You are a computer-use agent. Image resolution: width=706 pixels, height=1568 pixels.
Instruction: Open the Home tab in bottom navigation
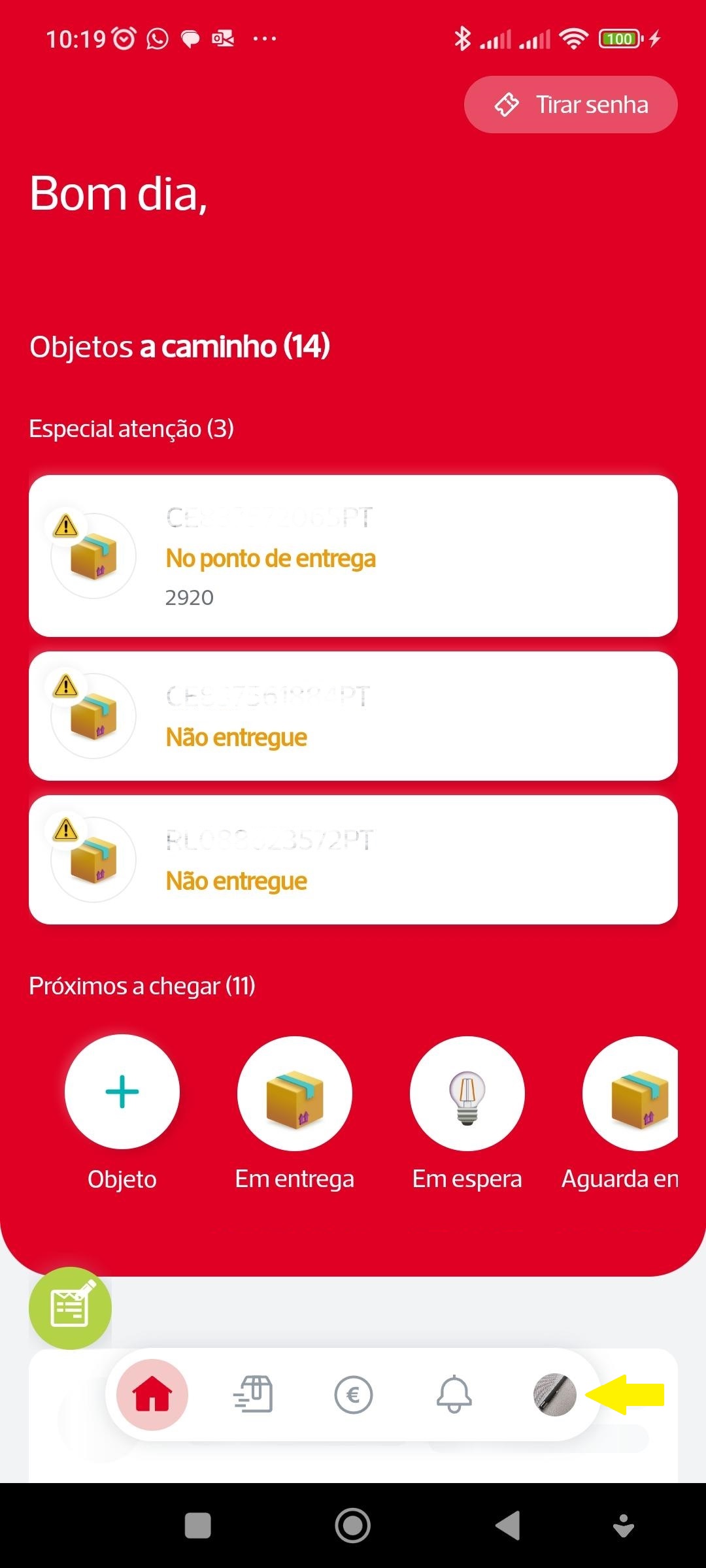click(152, 1395)
